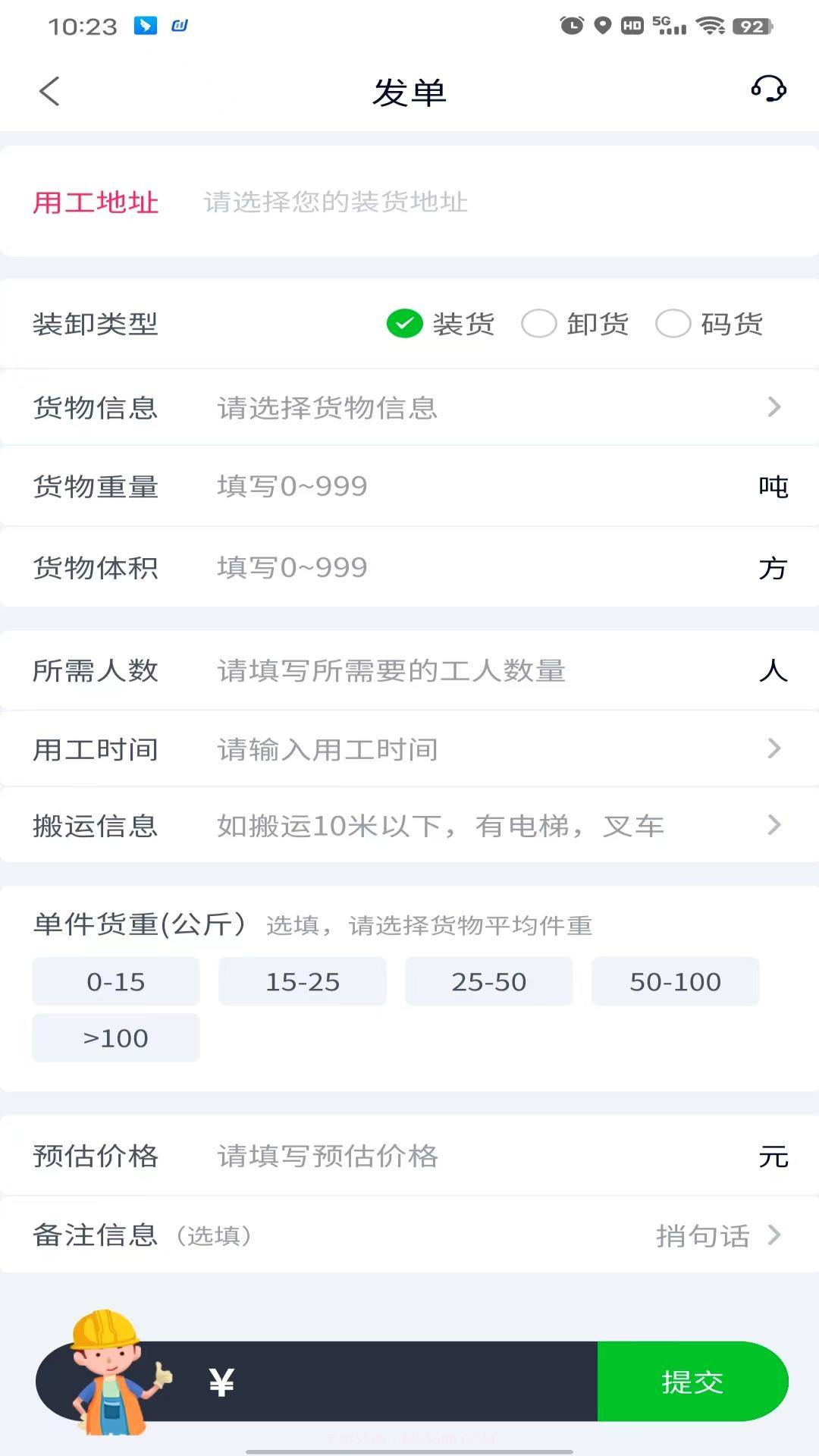Choose the >100 per-item weight option

click(x=115, y=1037)
